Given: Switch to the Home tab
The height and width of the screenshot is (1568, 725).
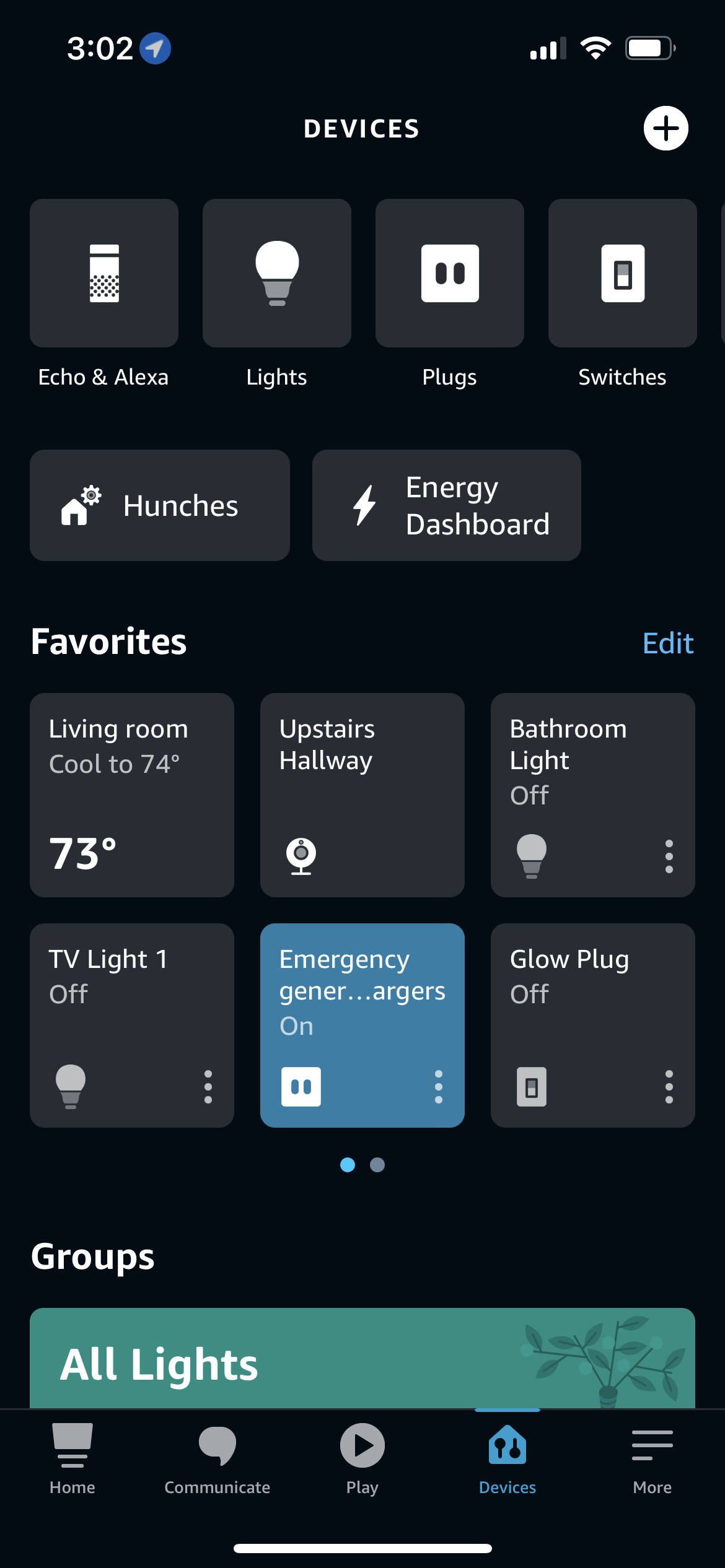Looking at the screenshot, I should 72,1458.
